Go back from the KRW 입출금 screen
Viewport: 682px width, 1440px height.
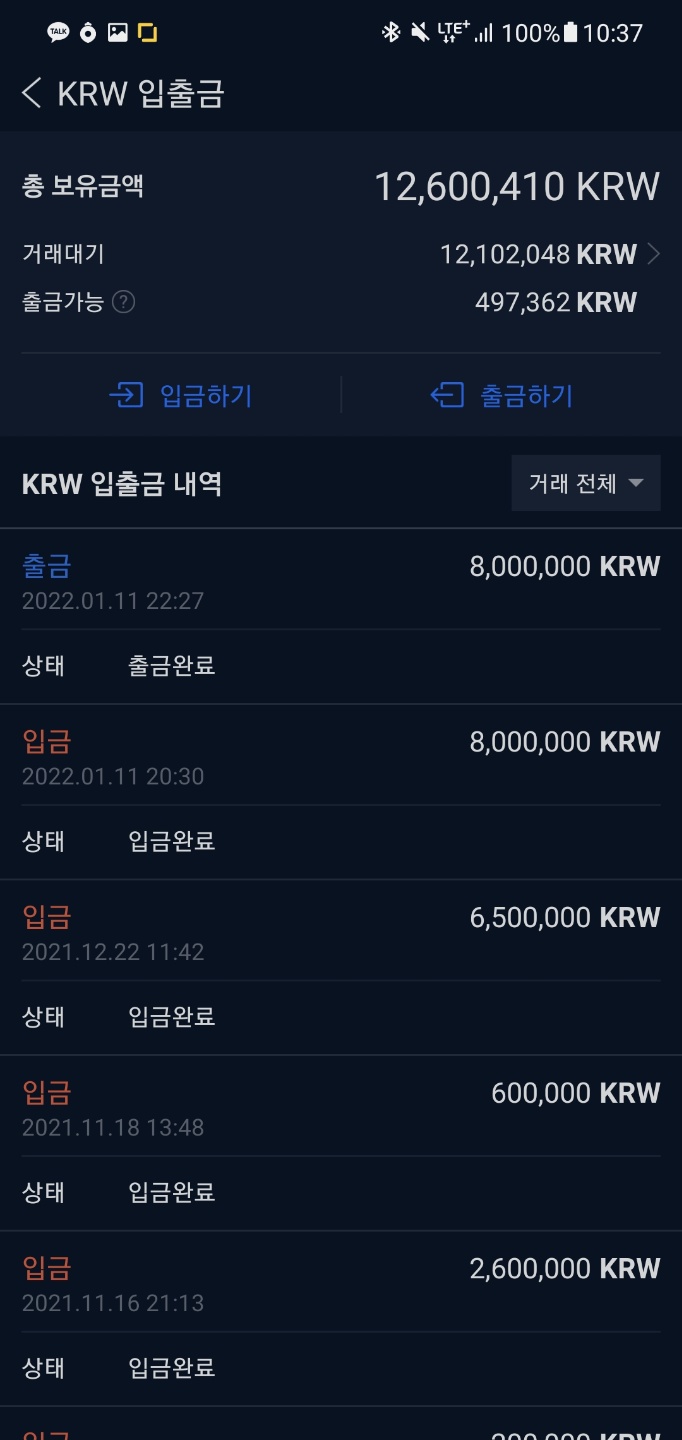click(31, 94)
